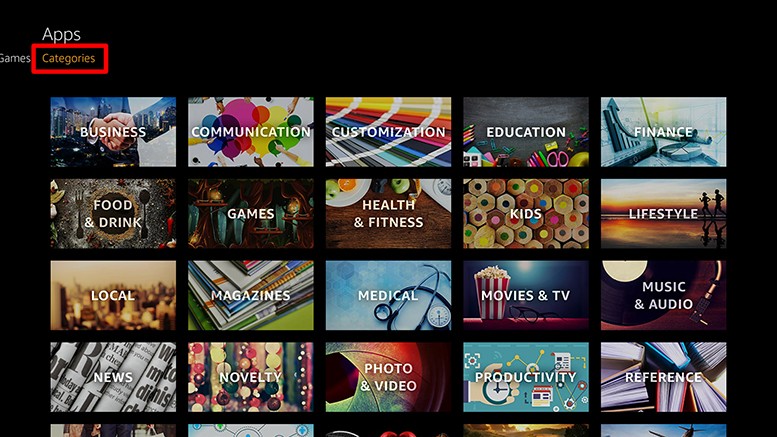This screenshot has height=437, width=777.
Task: Select Movies & TV category
Action: pos(526,295)
